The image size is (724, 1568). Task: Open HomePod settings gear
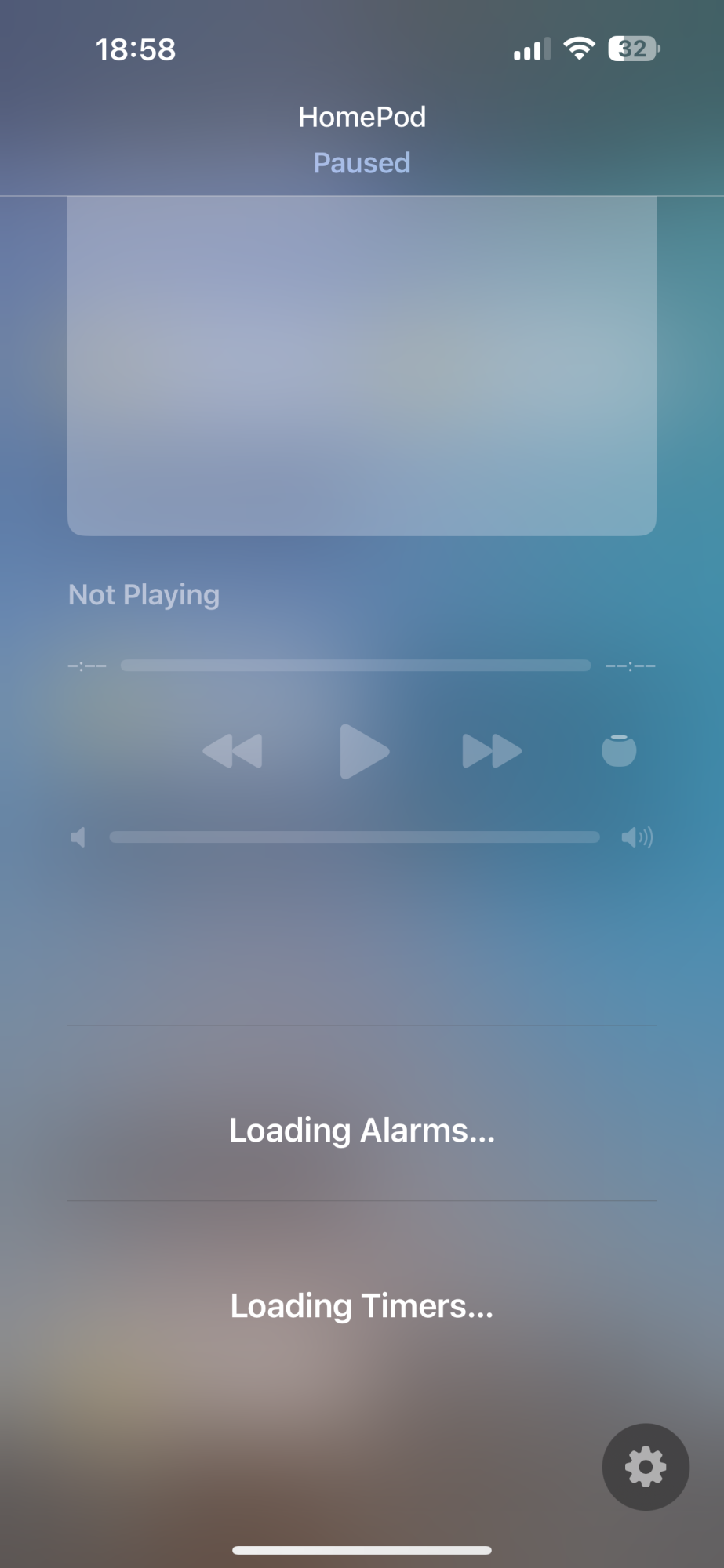click(x=645, y=1466)
